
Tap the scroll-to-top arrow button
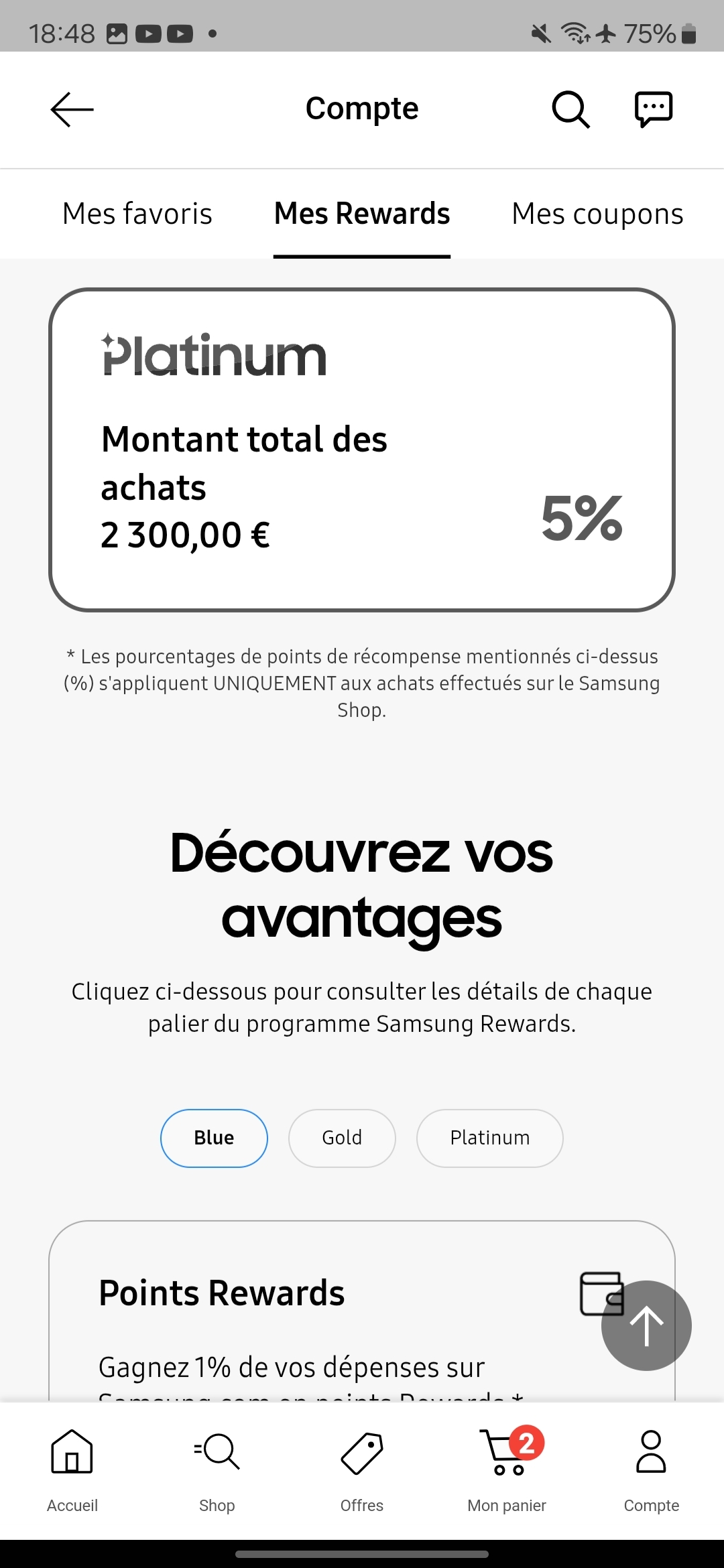(646, 1325)
